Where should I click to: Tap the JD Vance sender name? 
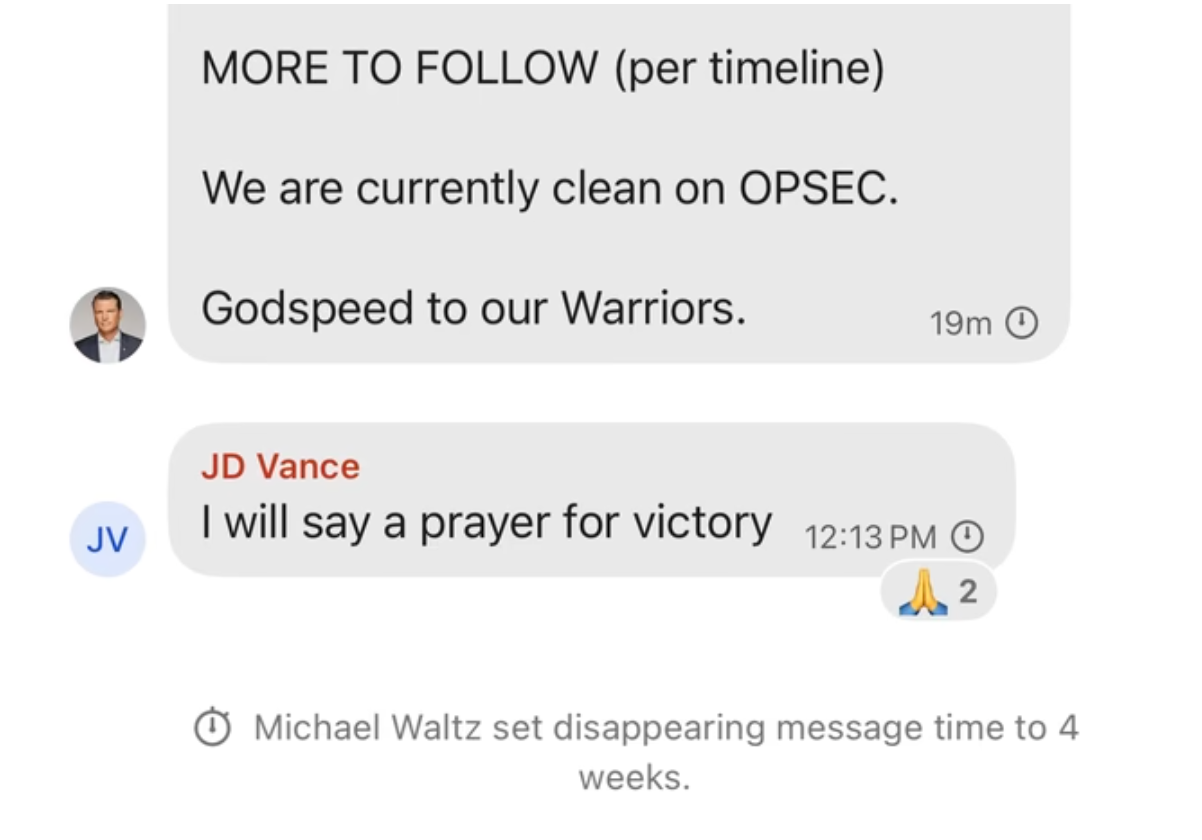click(x=280, y=466)
